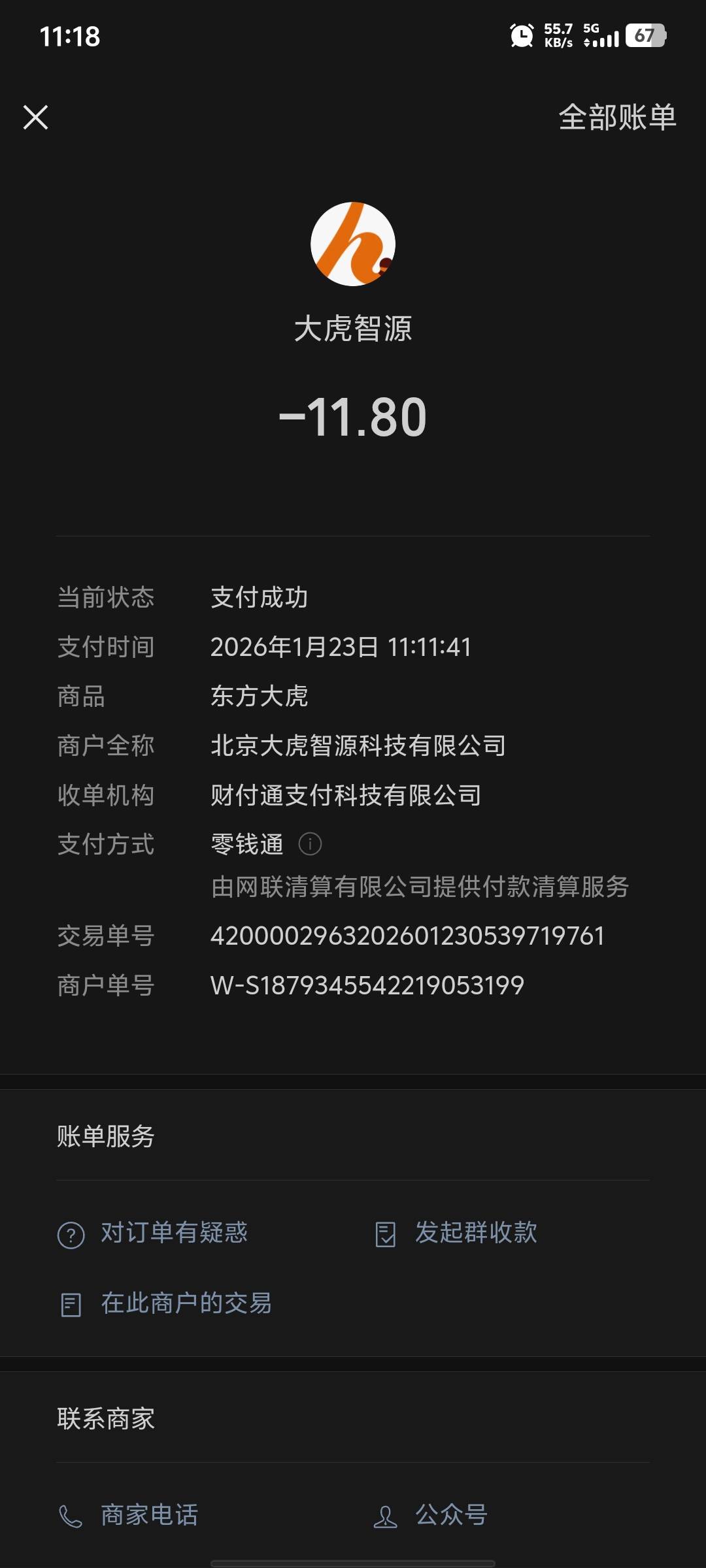Open 全部账单 (all bills)
The height and width of the screenshot is (1568, 706).
click(617, 118)
